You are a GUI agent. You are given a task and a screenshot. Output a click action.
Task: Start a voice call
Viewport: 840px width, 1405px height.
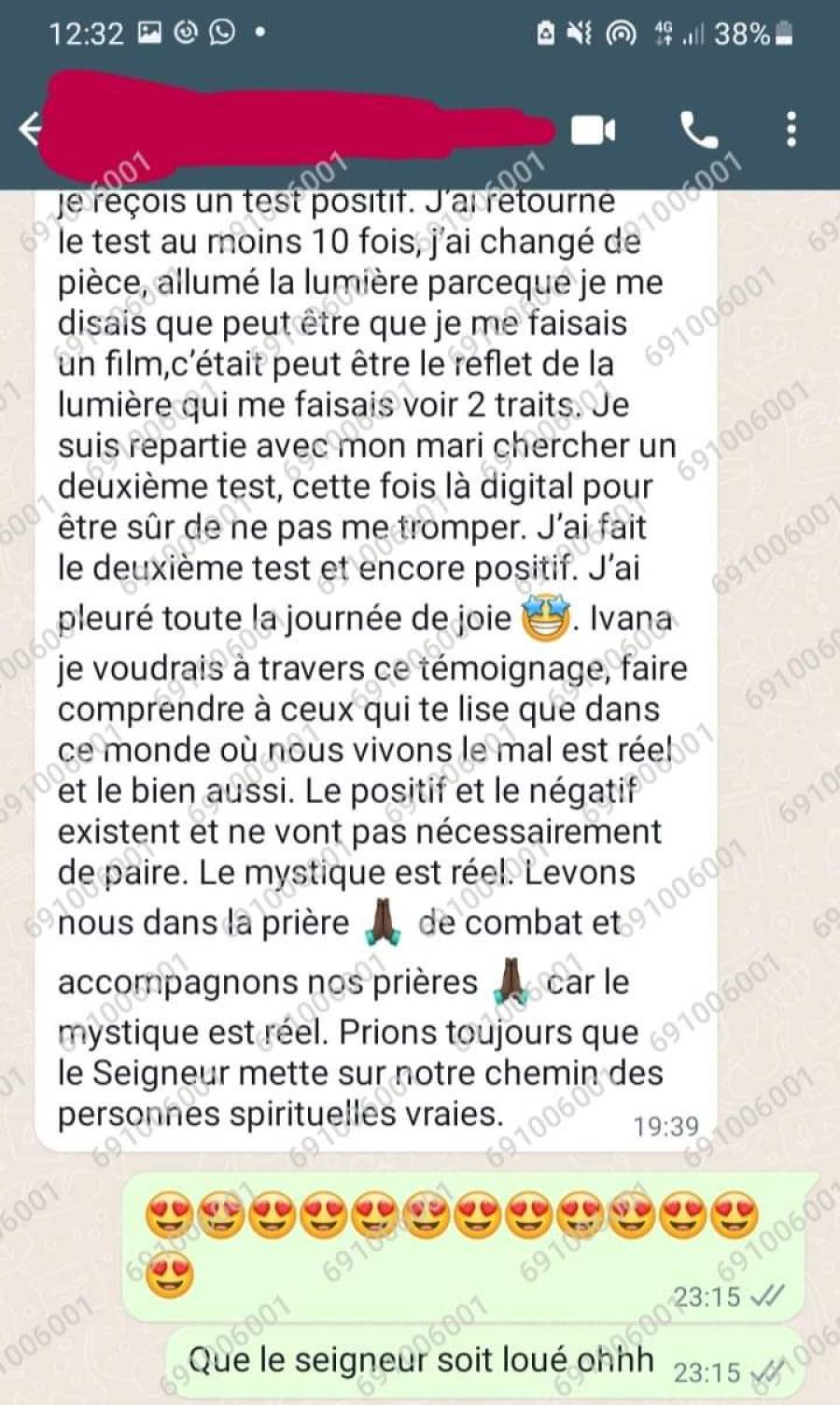tap(698, 130)
